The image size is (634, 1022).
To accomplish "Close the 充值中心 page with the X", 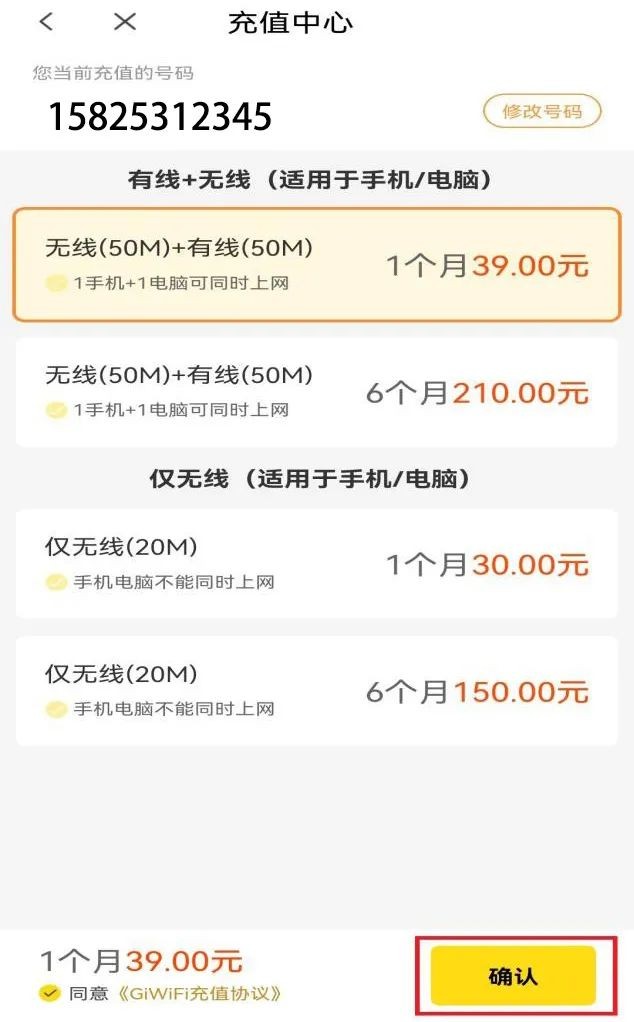I will (124, 22).
